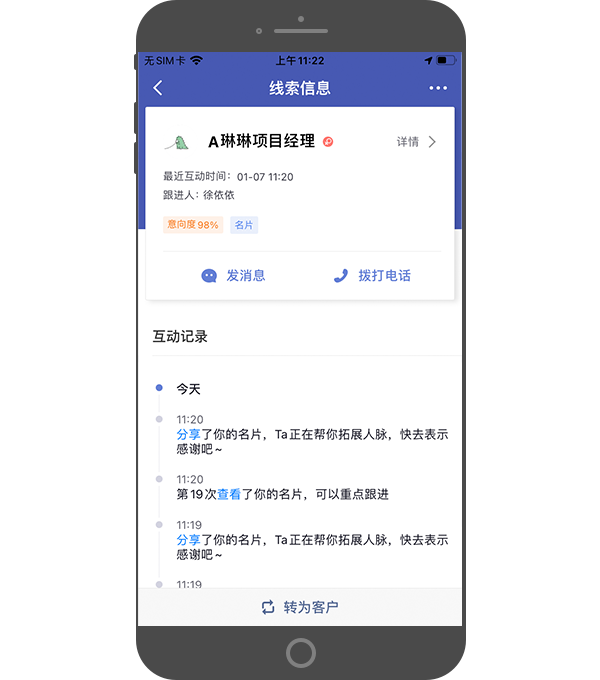Convert the lead with 转为客户

coord(300,607)
